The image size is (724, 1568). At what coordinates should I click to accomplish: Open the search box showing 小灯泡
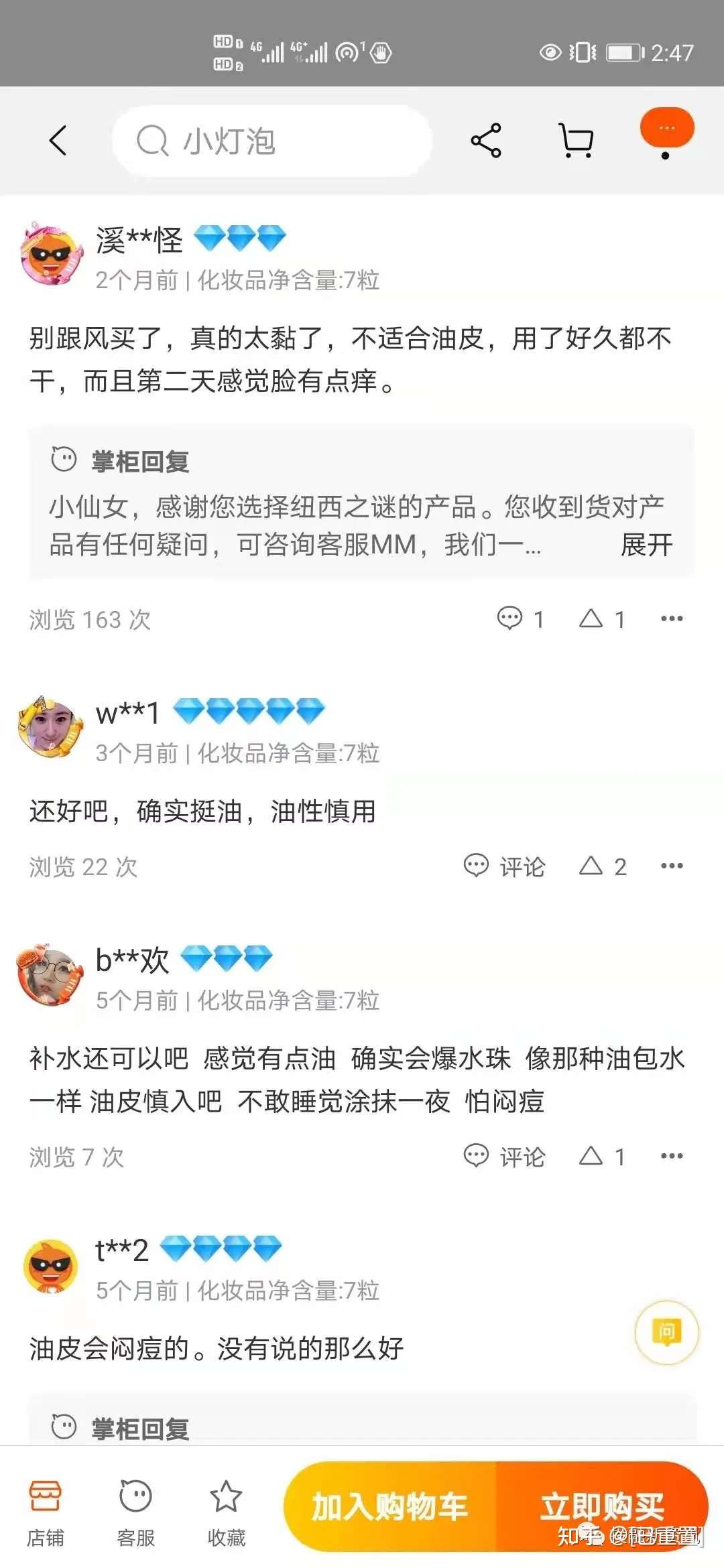pyautogui.click(x=271, y=141)
